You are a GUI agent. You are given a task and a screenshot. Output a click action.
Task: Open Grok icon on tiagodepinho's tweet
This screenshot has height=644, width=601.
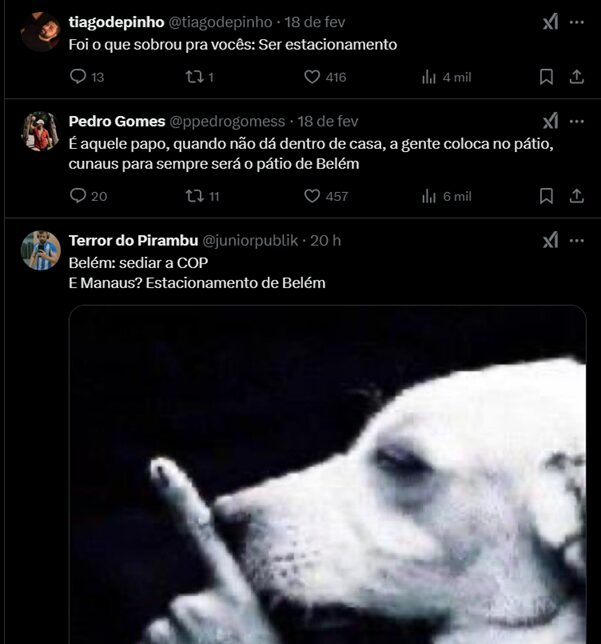tap(549, 22)
